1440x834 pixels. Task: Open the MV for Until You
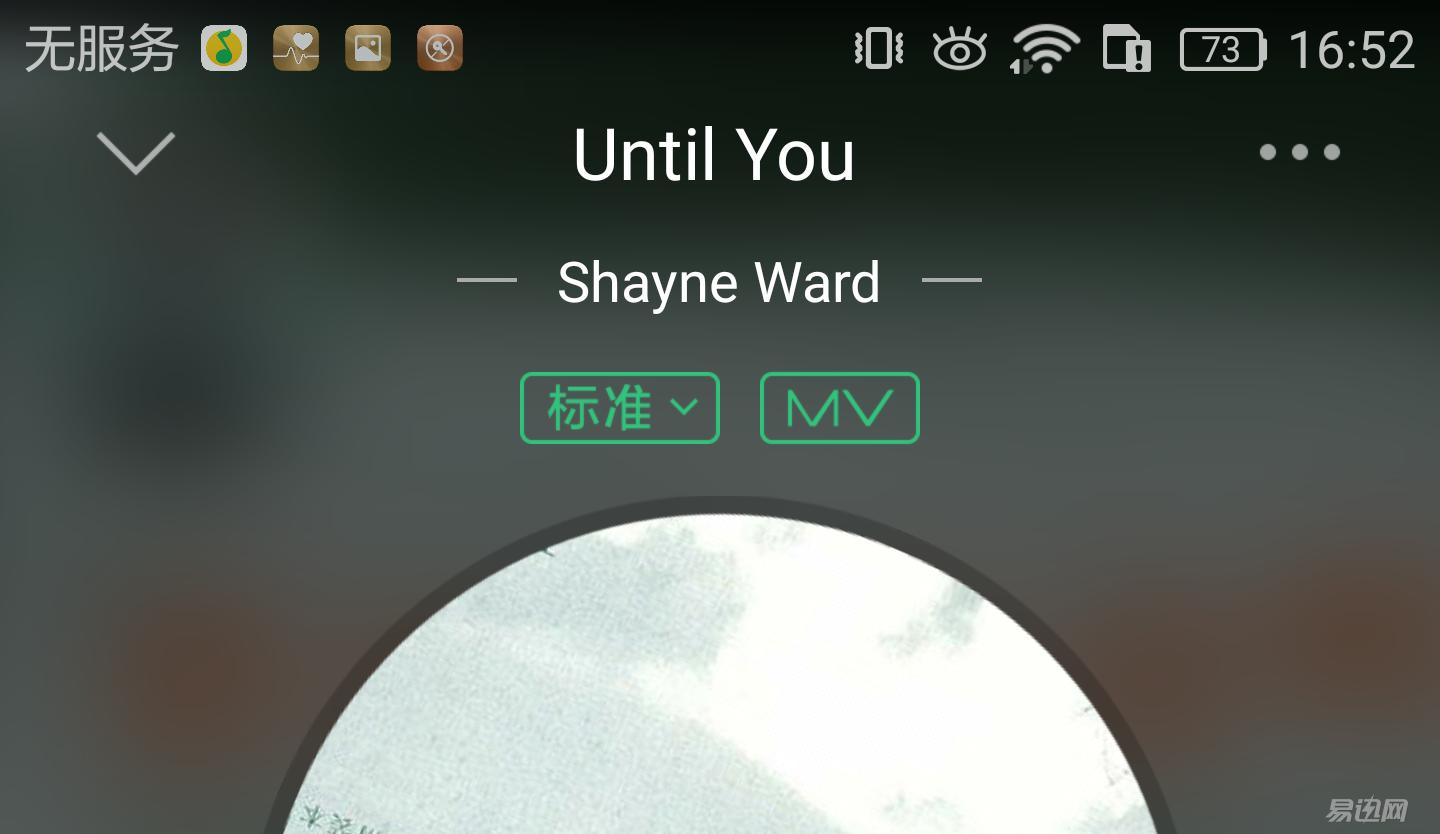(x=839, y=408)
